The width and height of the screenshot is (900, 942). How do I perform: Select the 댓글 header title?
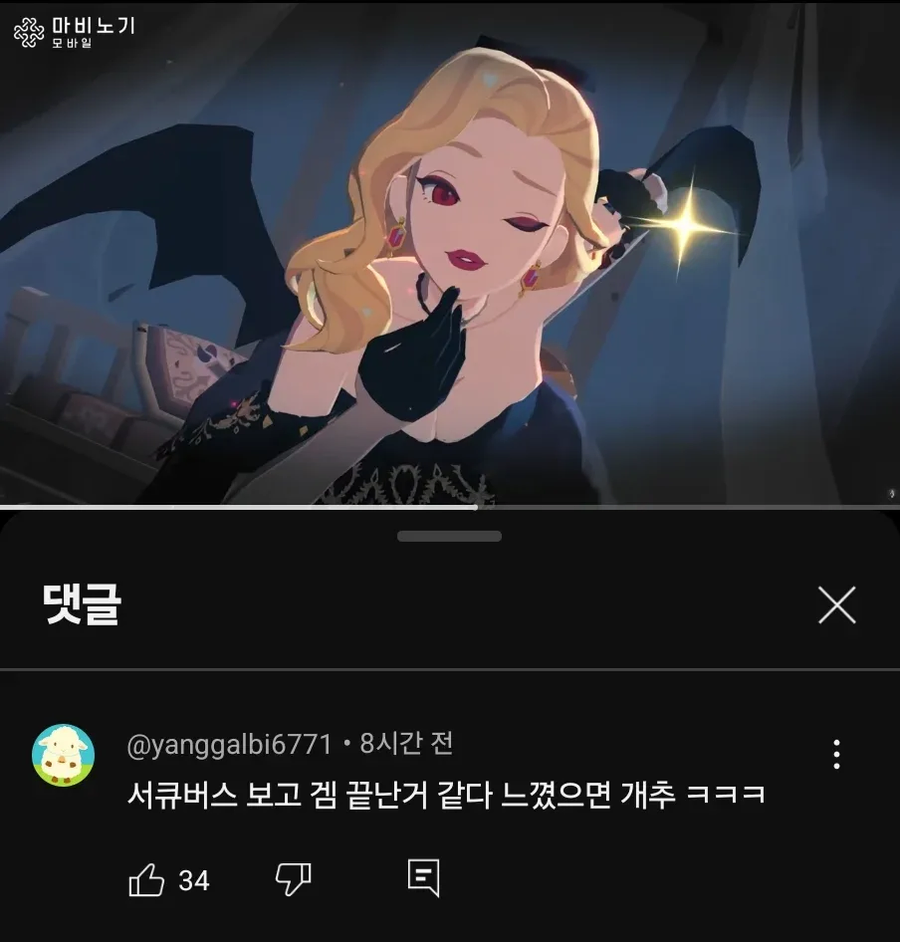tap(78, 604)
